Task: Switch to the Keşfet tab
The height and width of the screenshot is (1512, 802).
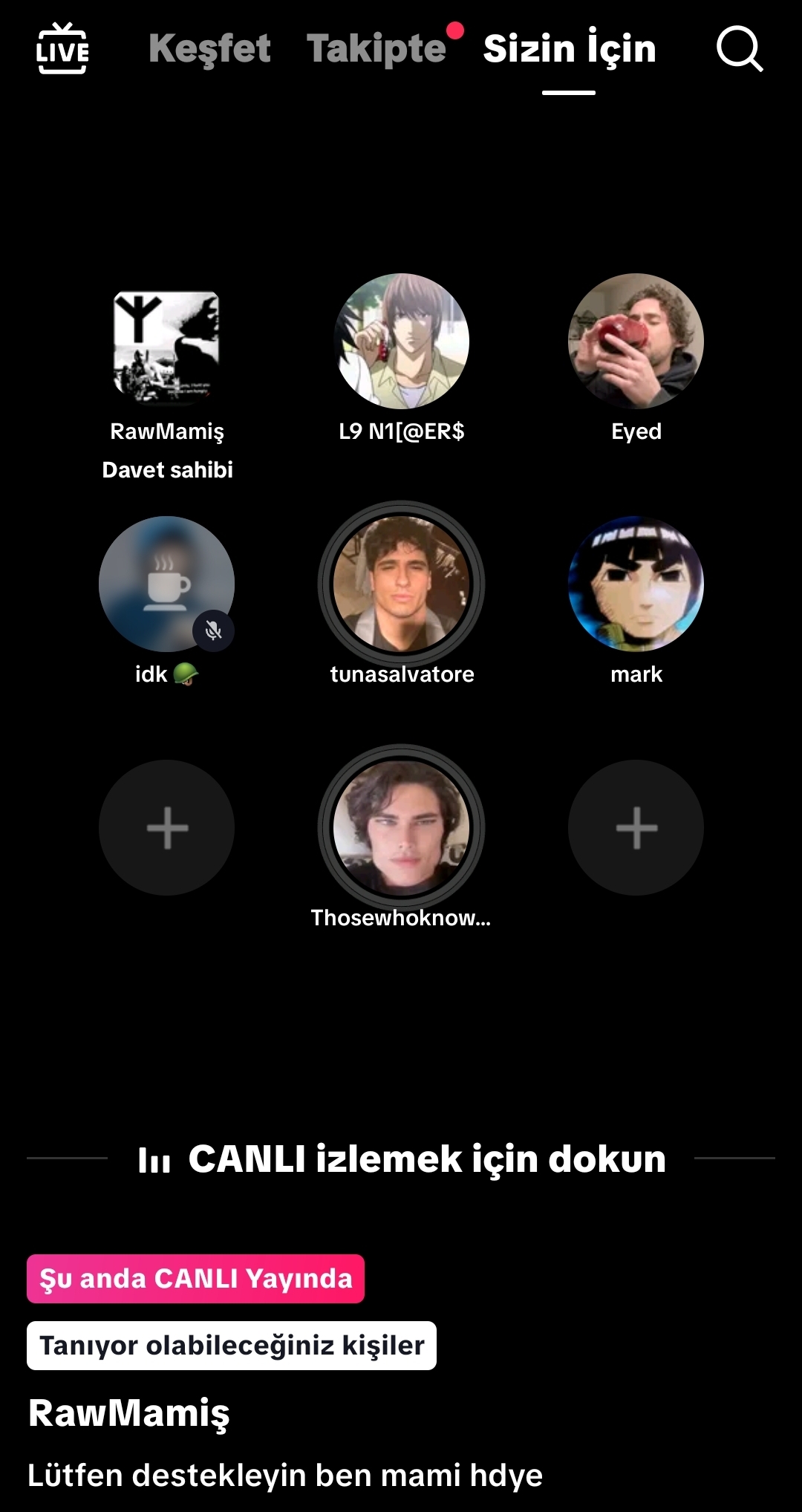Action: (x=209, y=49)
